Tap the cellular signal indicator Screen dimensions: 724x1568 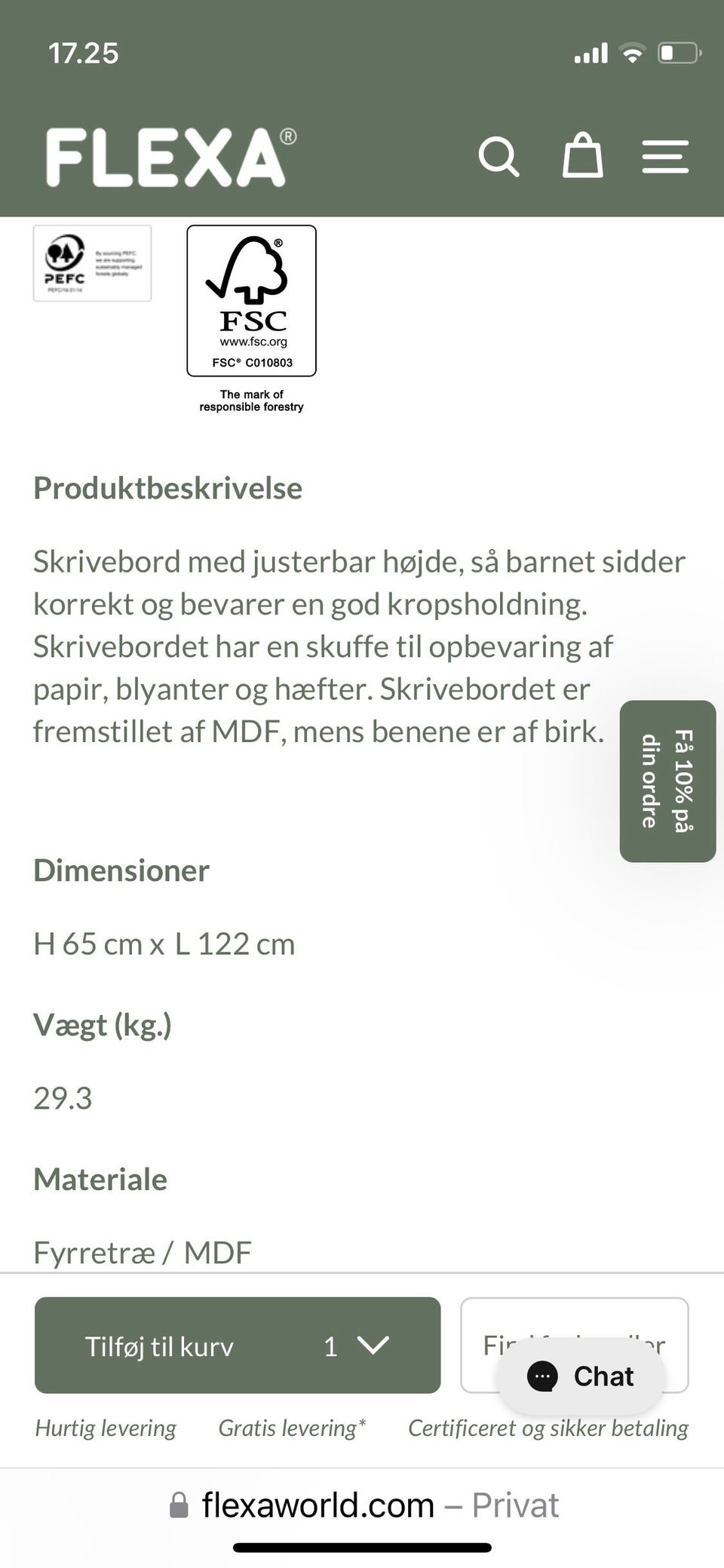point(590,51)
